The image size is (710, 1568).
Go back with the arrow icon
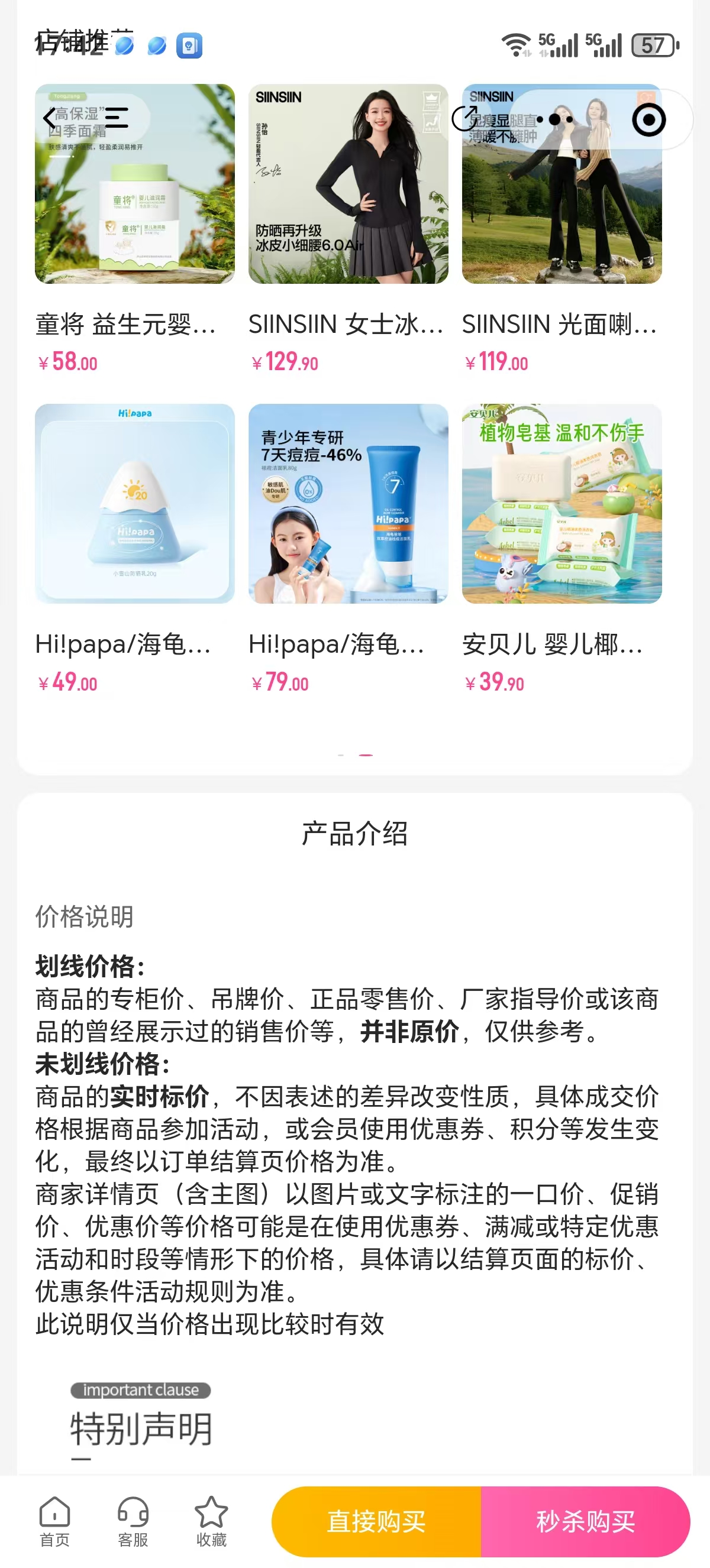(x=49, y=118)
